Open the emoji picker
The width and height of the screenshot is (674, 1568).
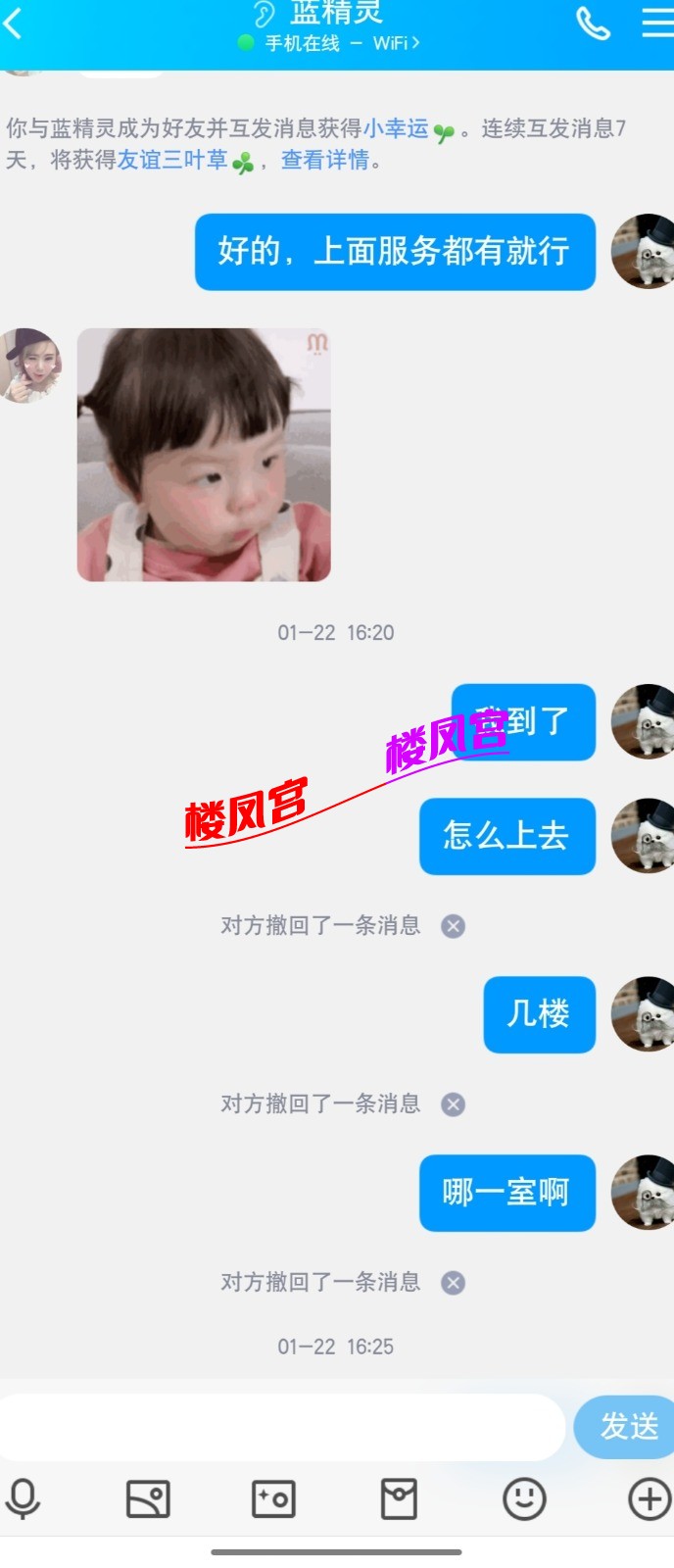click(524, 1499)
